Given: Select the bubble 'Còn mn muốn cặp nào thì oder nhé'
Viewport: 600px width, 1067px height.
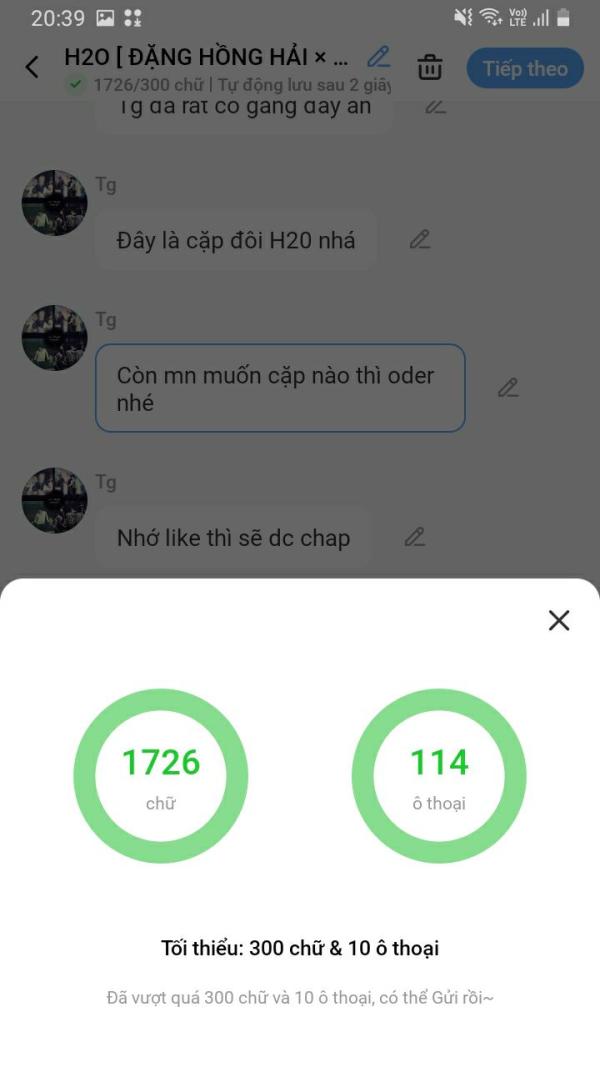Looking at the screenshot, I should coord(280,388).
